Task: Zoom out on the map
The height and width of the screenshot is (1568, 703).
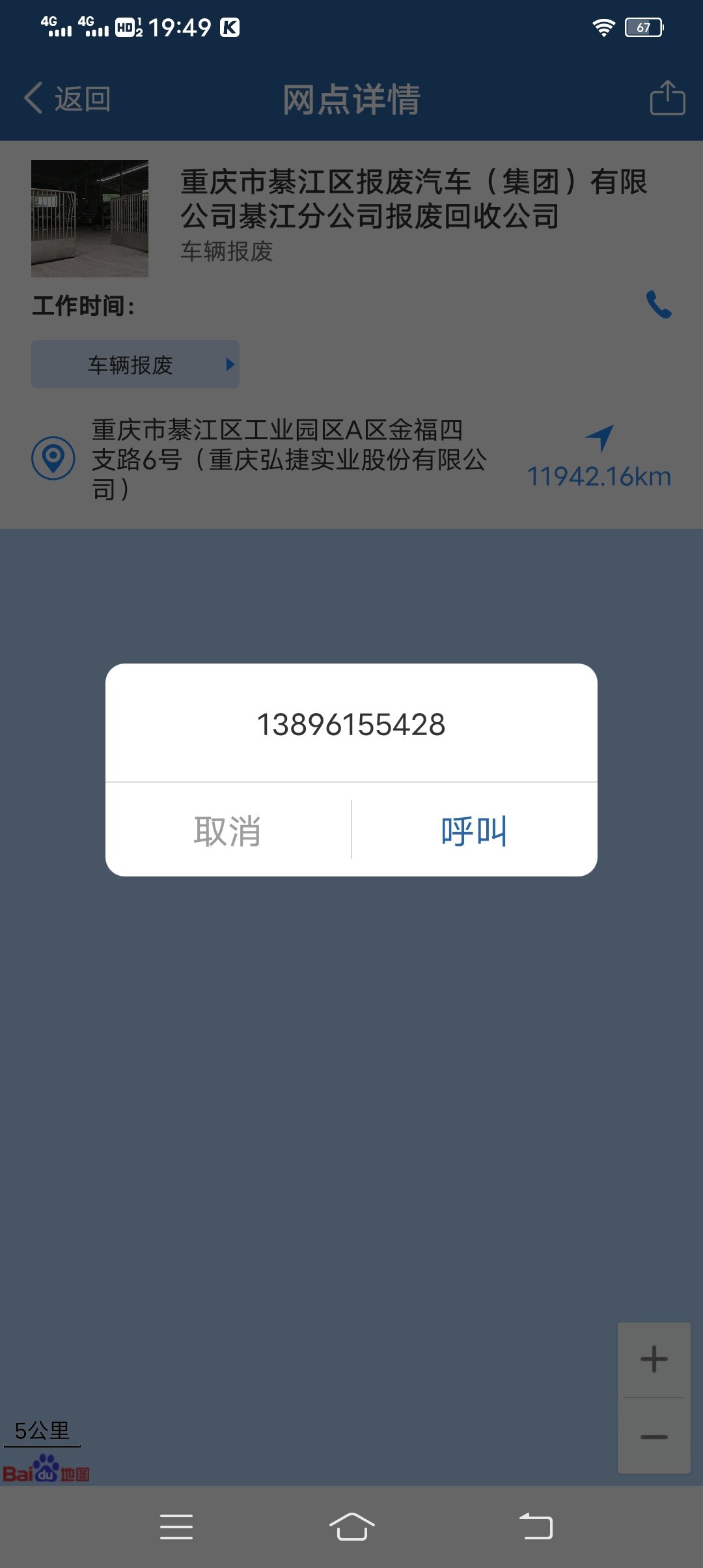Action: click(x=654, y=1436)
